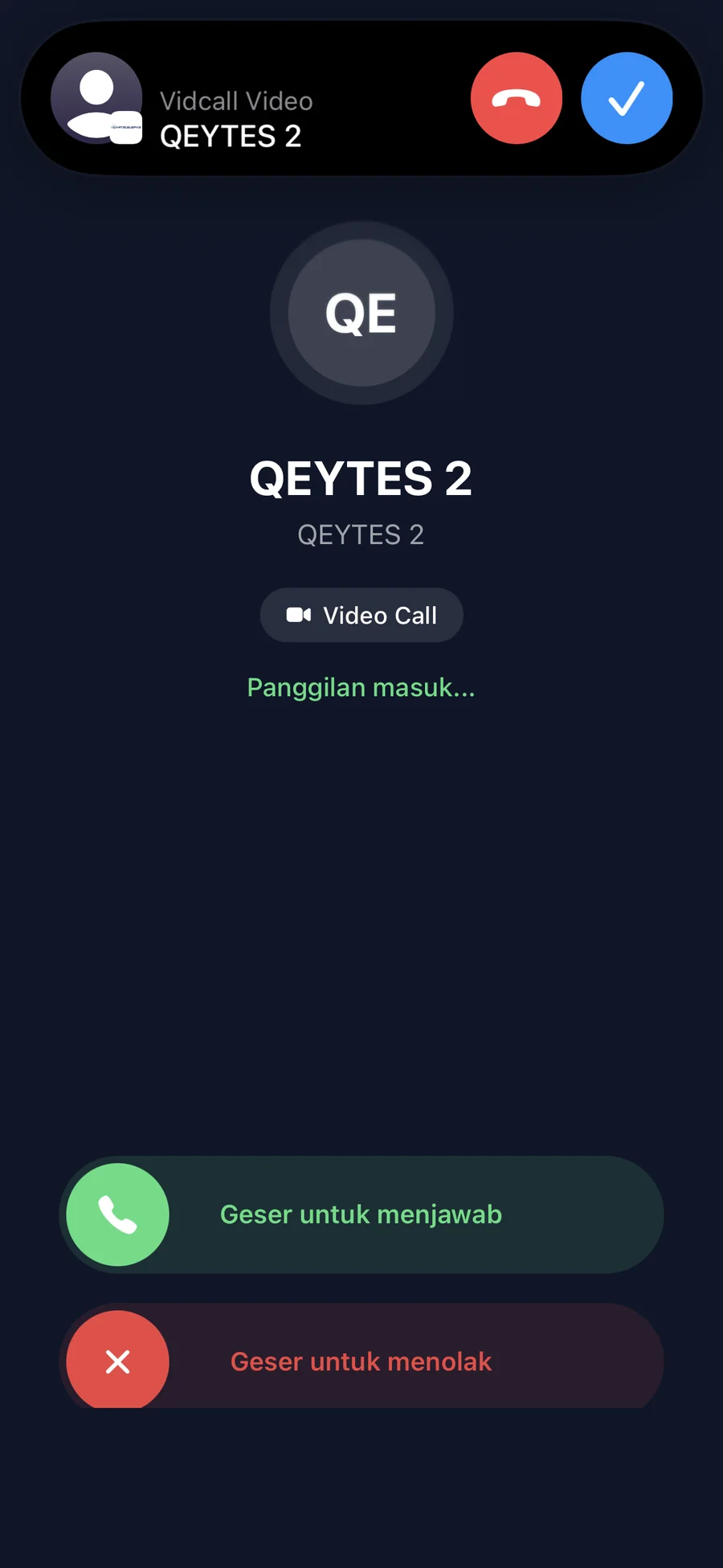Viewport: 723px width, 1568px height.
Task: Tap the green phone answer button
Action: 118,1214
